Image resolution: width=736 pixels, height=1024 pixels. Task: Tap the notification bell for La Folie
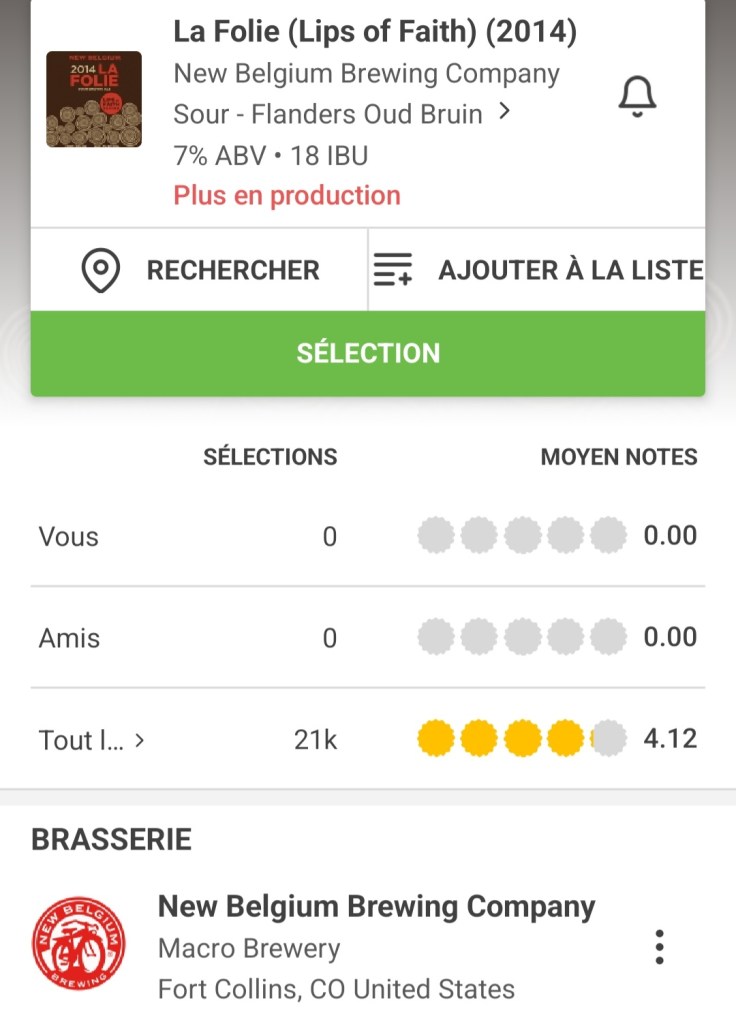coord(637,97)
